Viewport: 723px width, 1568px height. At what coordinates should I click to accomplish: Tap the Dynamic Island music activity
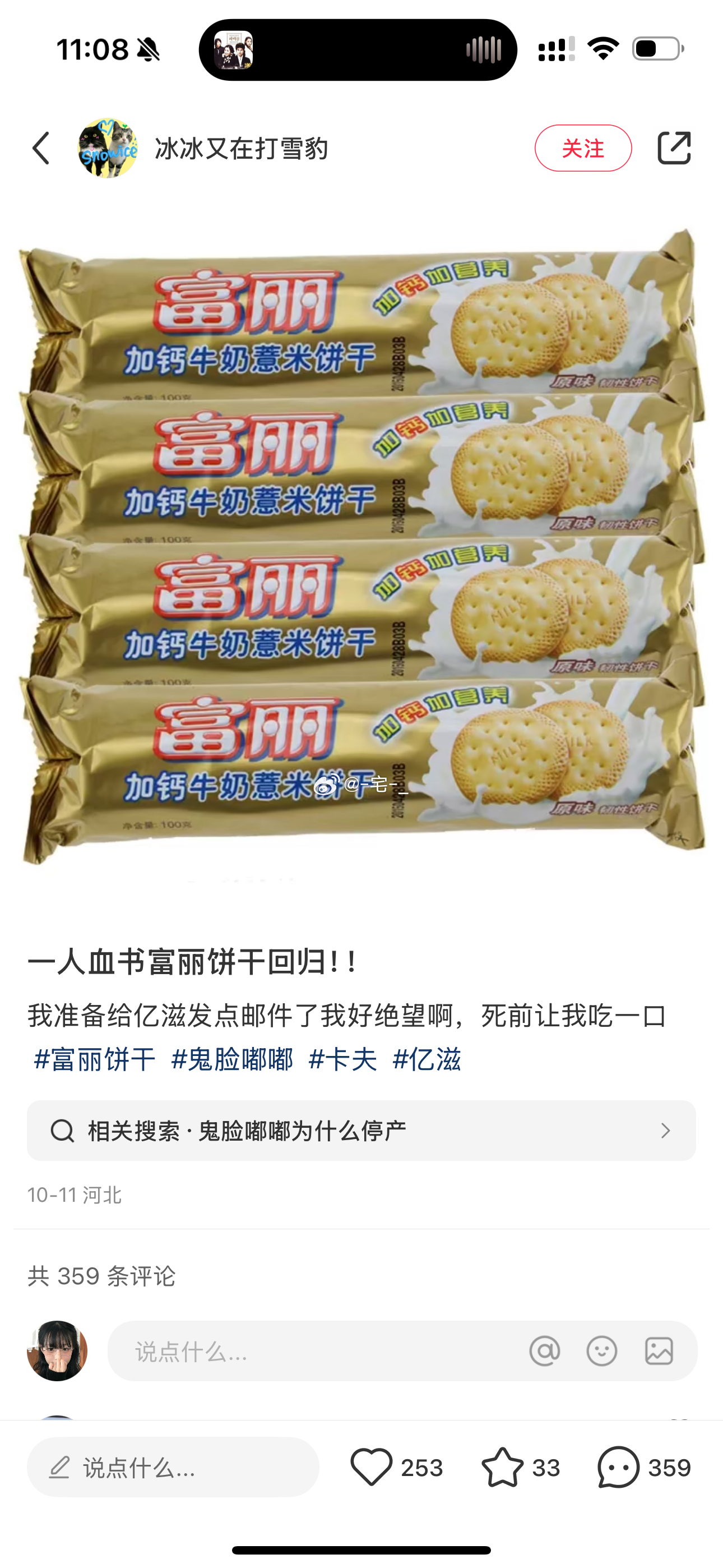point(358,49)
